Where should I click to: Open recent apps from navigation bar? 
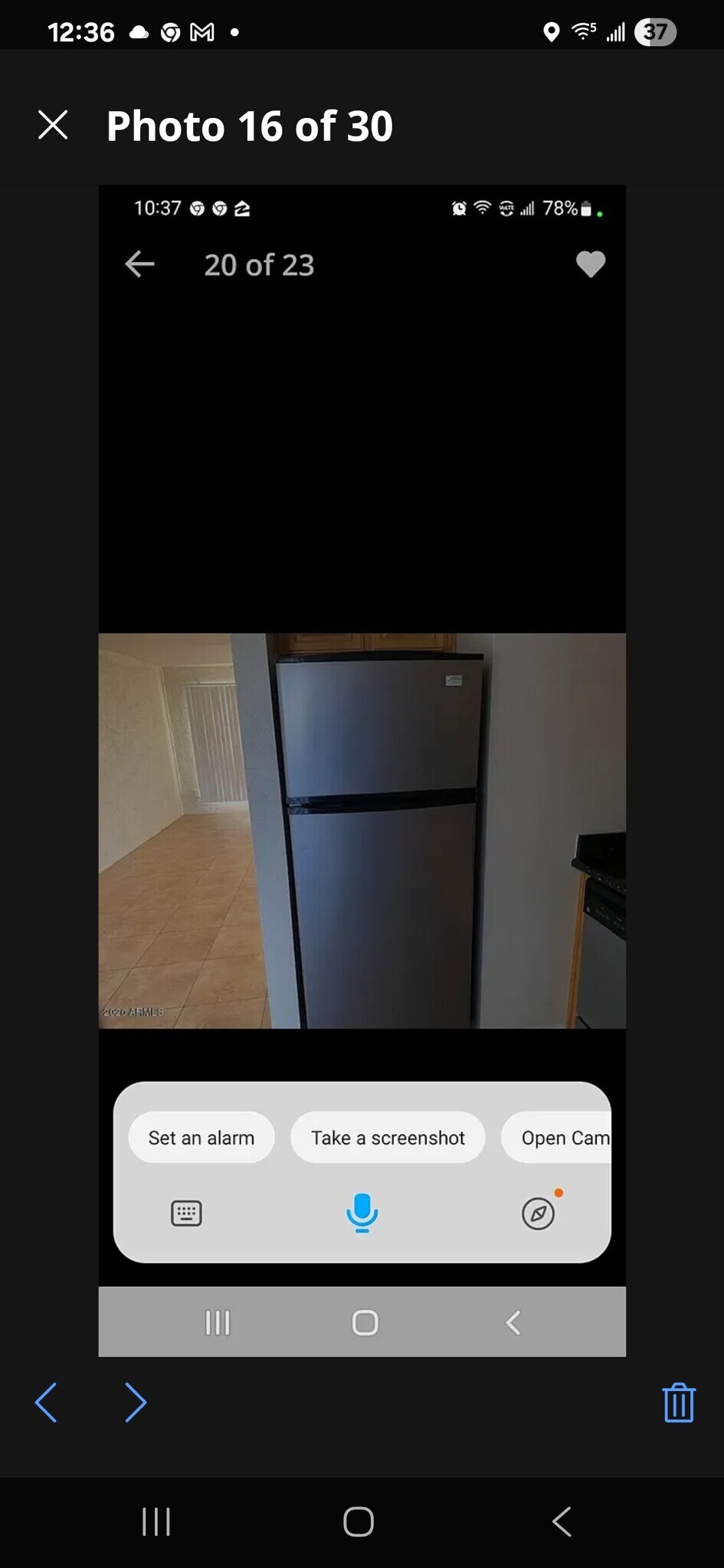156,1521
